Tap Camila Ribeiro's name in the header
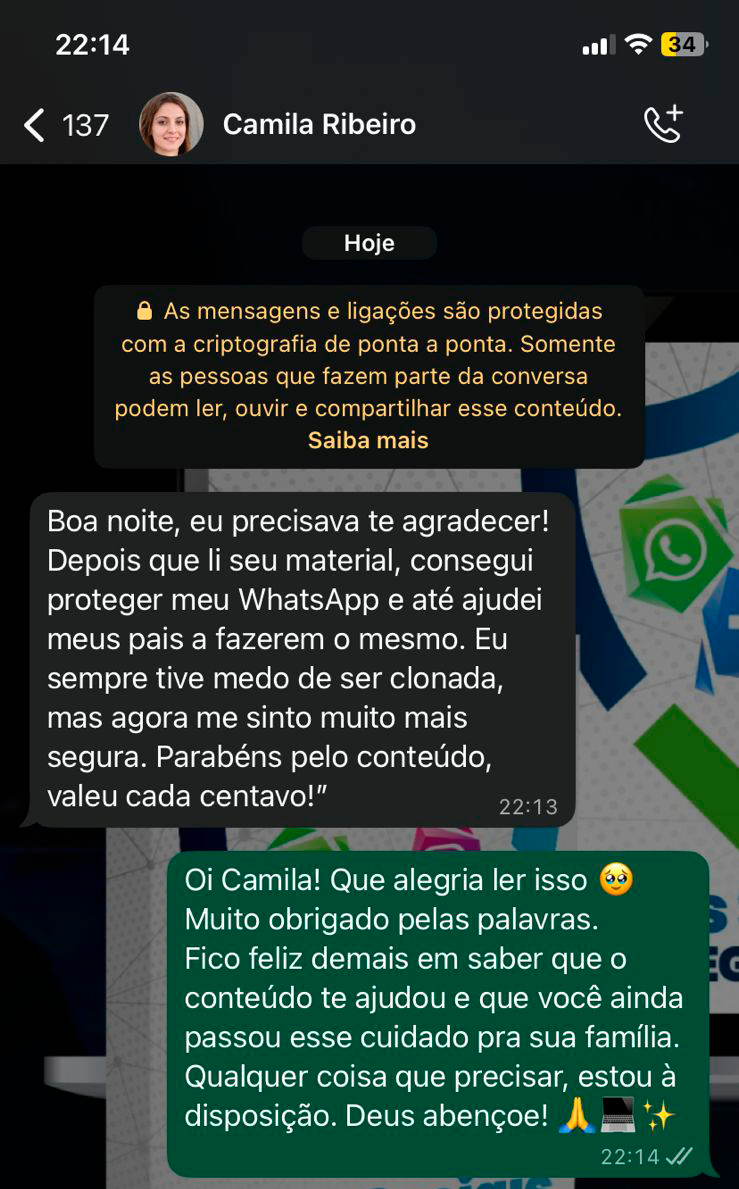 coord(318,123)
